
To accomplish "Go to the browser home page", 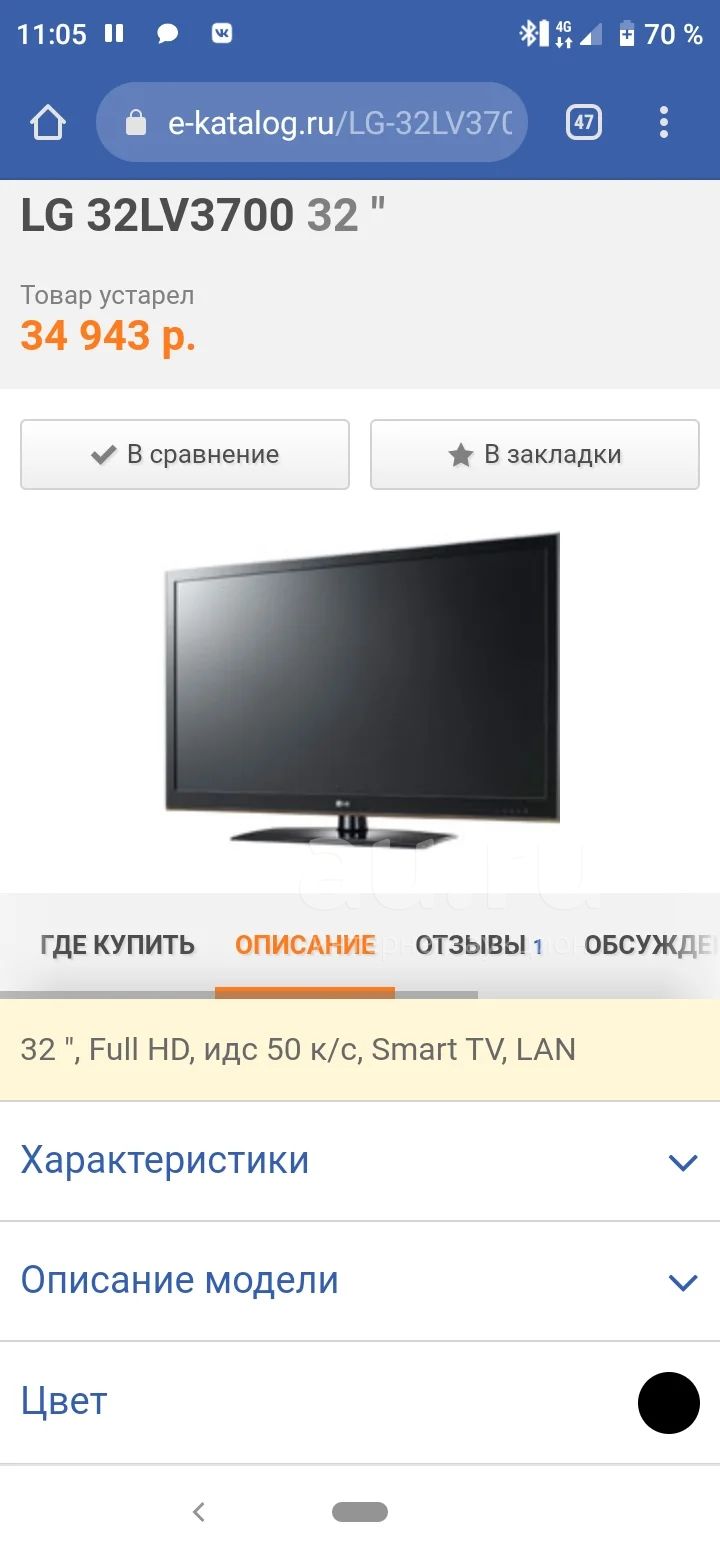I will click(x=47, y=123).
